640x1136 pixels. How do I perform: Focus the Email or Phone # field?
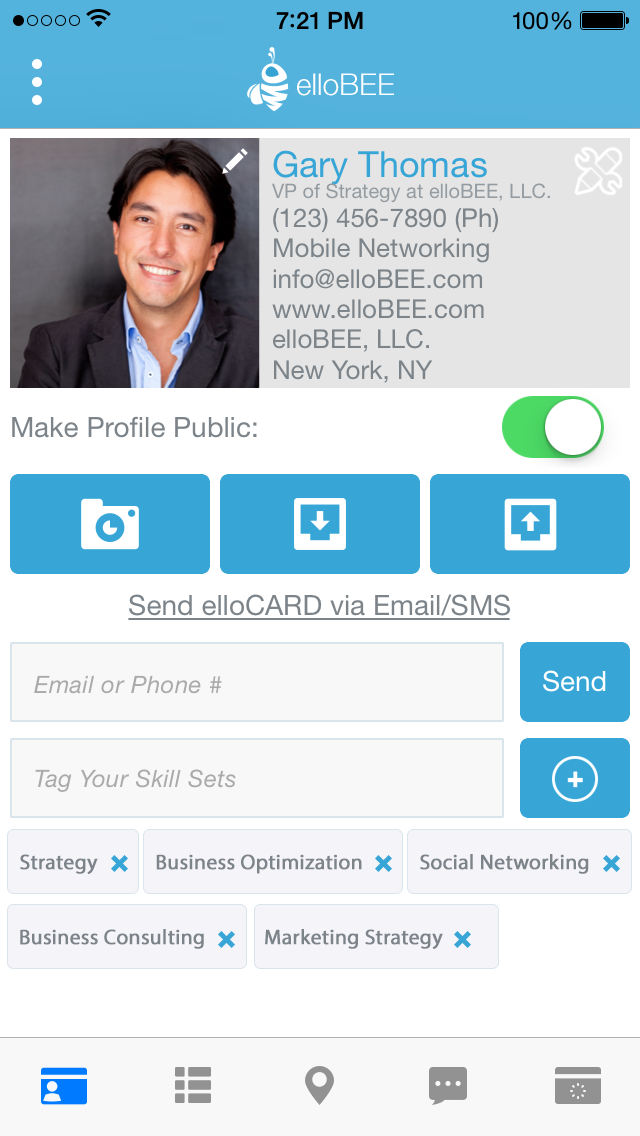click(257, 683)
